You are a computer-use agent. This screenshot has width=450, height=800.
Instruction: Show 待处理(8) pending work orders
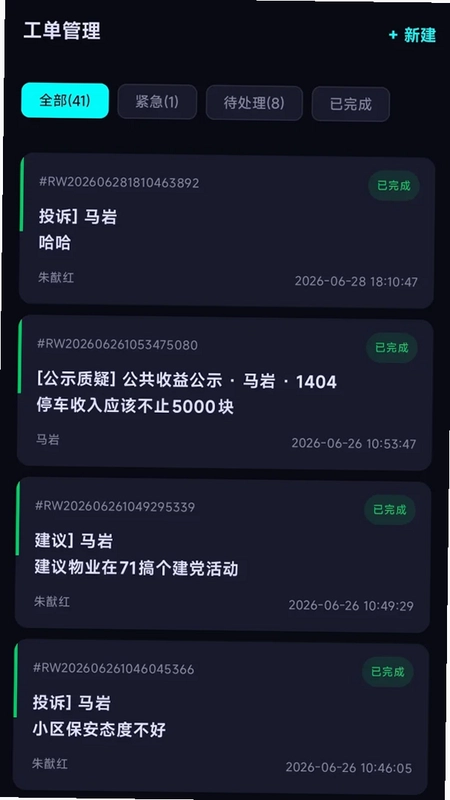point(254,103)
